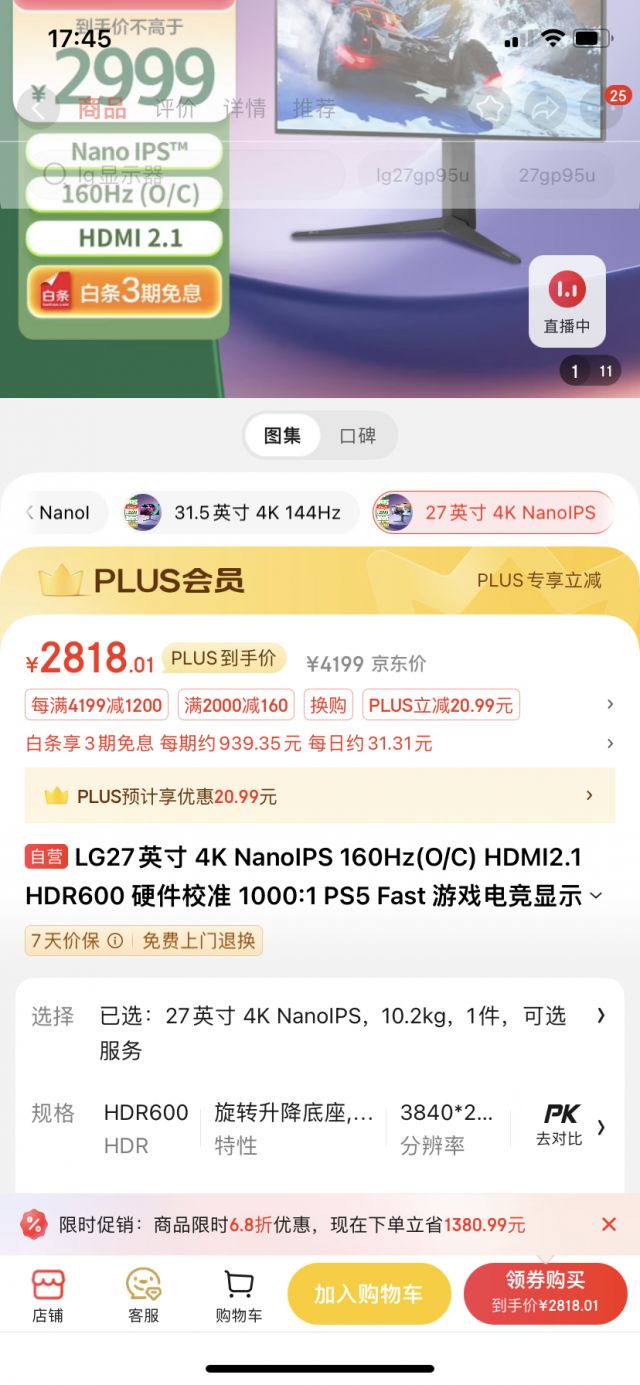This screenshot has width=640, height=1385.
Task: Select the 图集 tab
Action: point(282,436)
